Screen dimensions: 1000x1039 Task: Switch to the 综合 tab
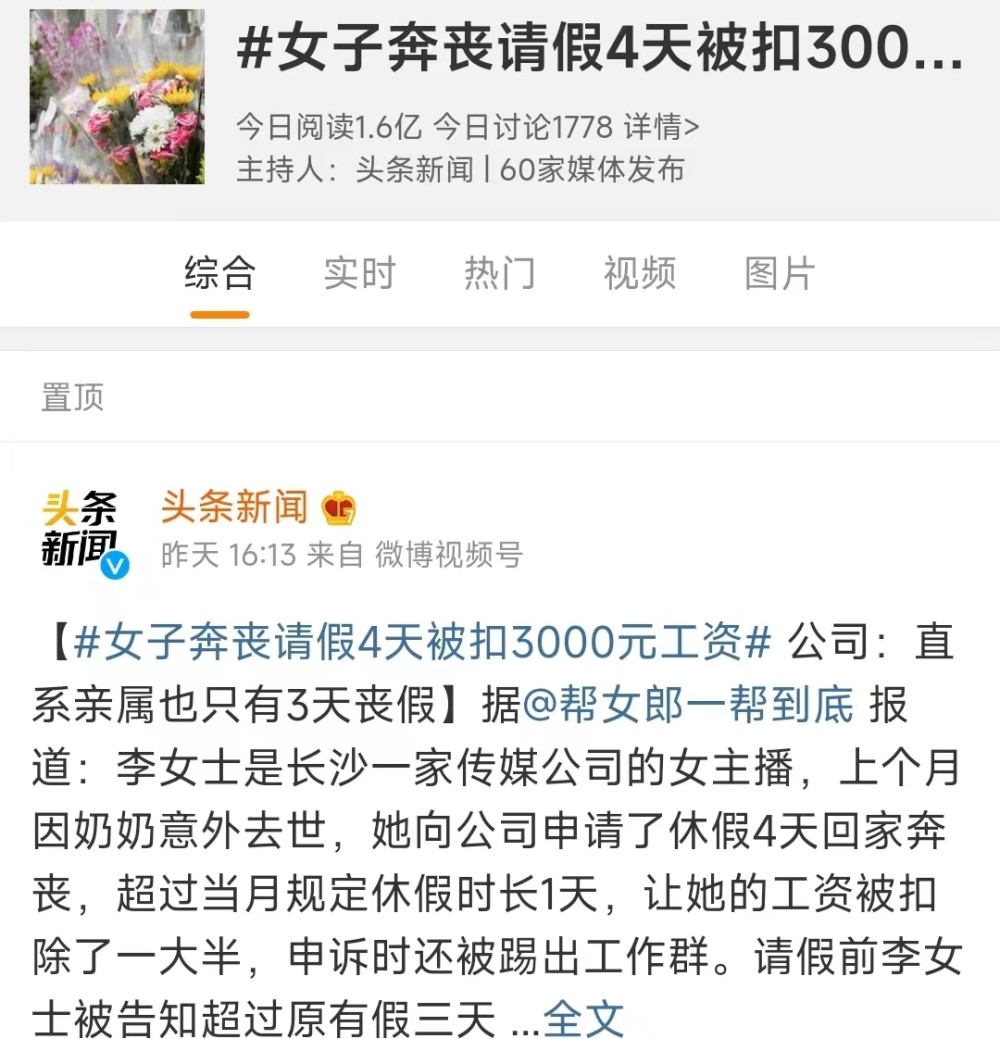click(x=219, y=273)
